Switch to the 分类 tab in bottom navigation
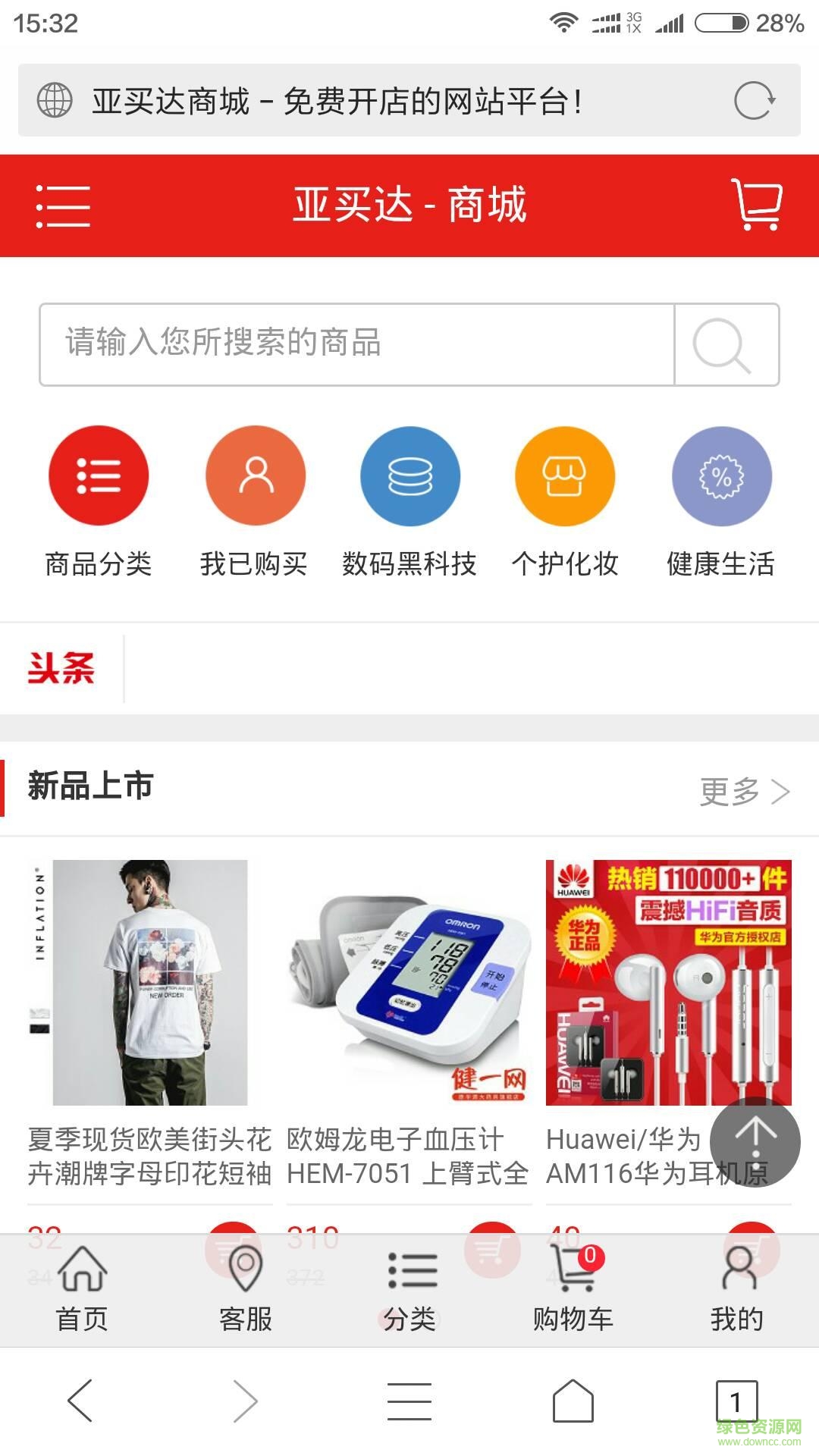 (409, 1282)
